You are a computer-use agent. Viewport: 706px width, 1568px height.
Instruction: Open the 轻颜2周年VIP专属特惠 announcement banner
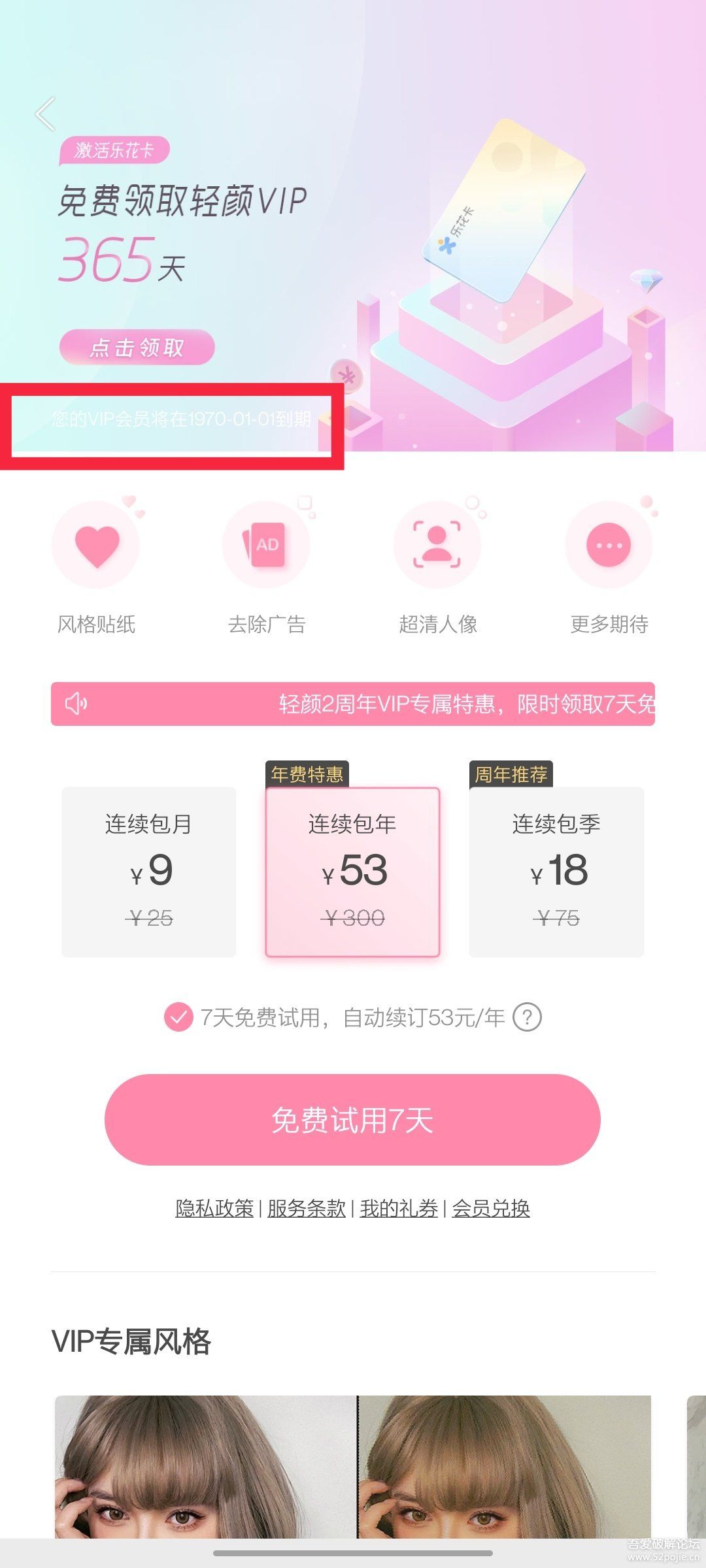353,704
